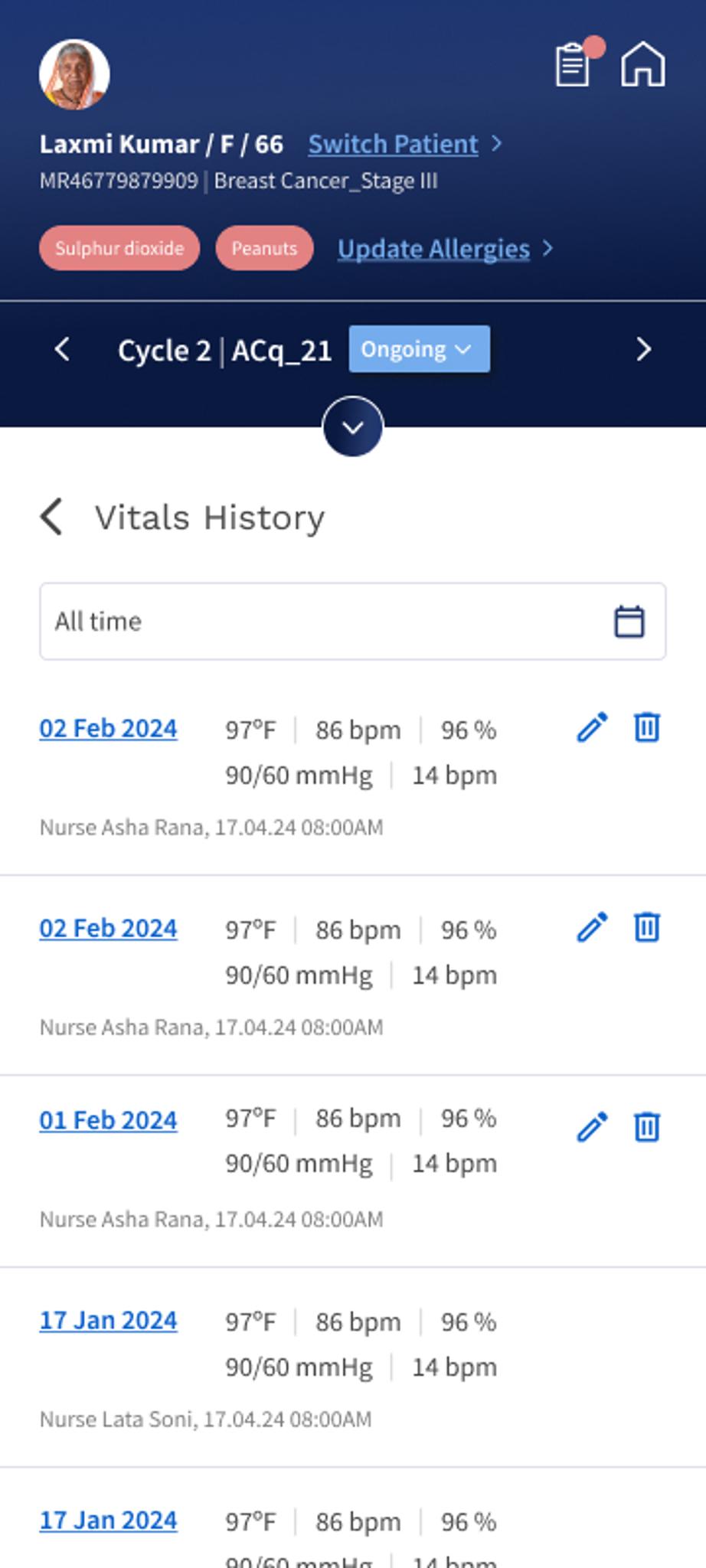Go to the next cycle
This screenshot has width=706, height=1568.
(x=643, y=350)
